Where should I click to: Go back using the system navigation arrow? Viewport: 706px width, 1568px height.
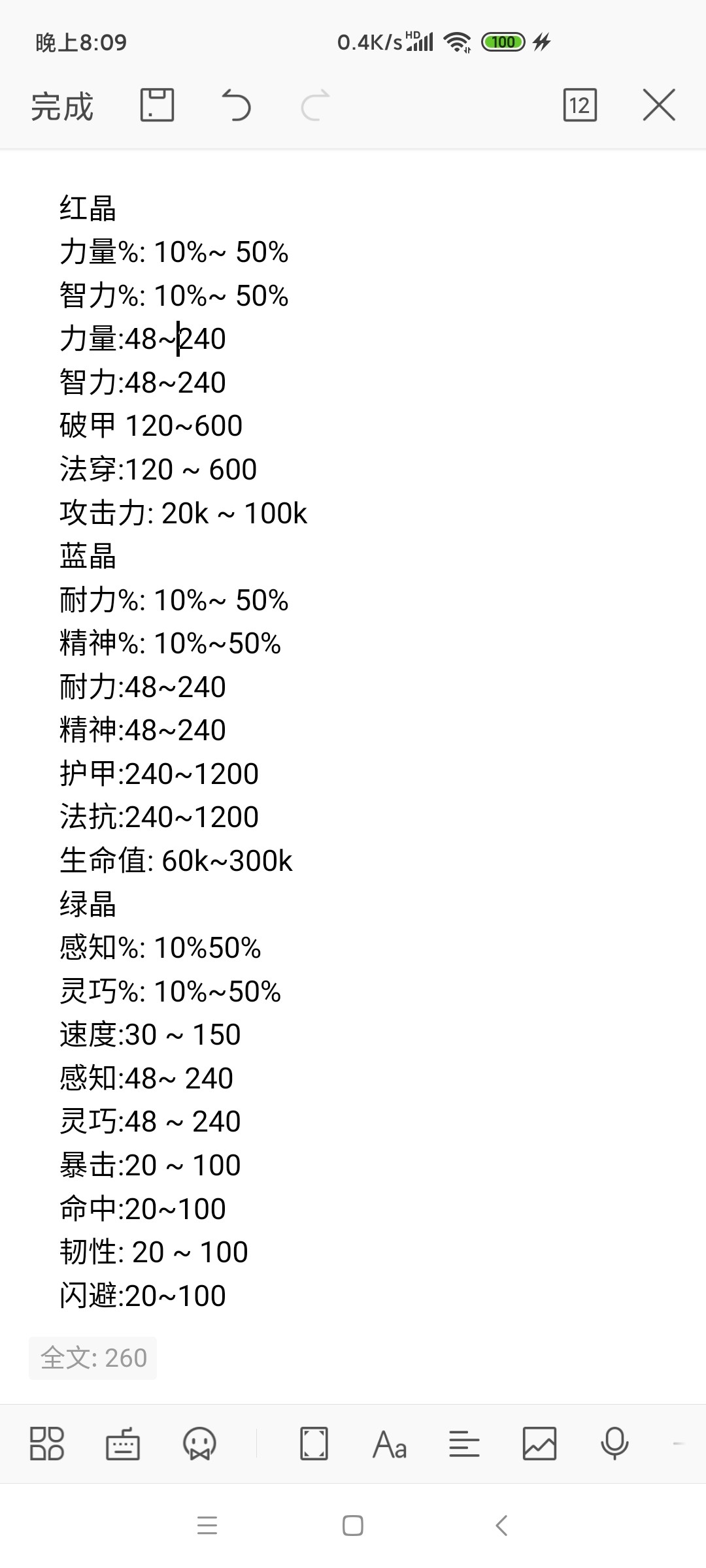[x=501, y=1526]
